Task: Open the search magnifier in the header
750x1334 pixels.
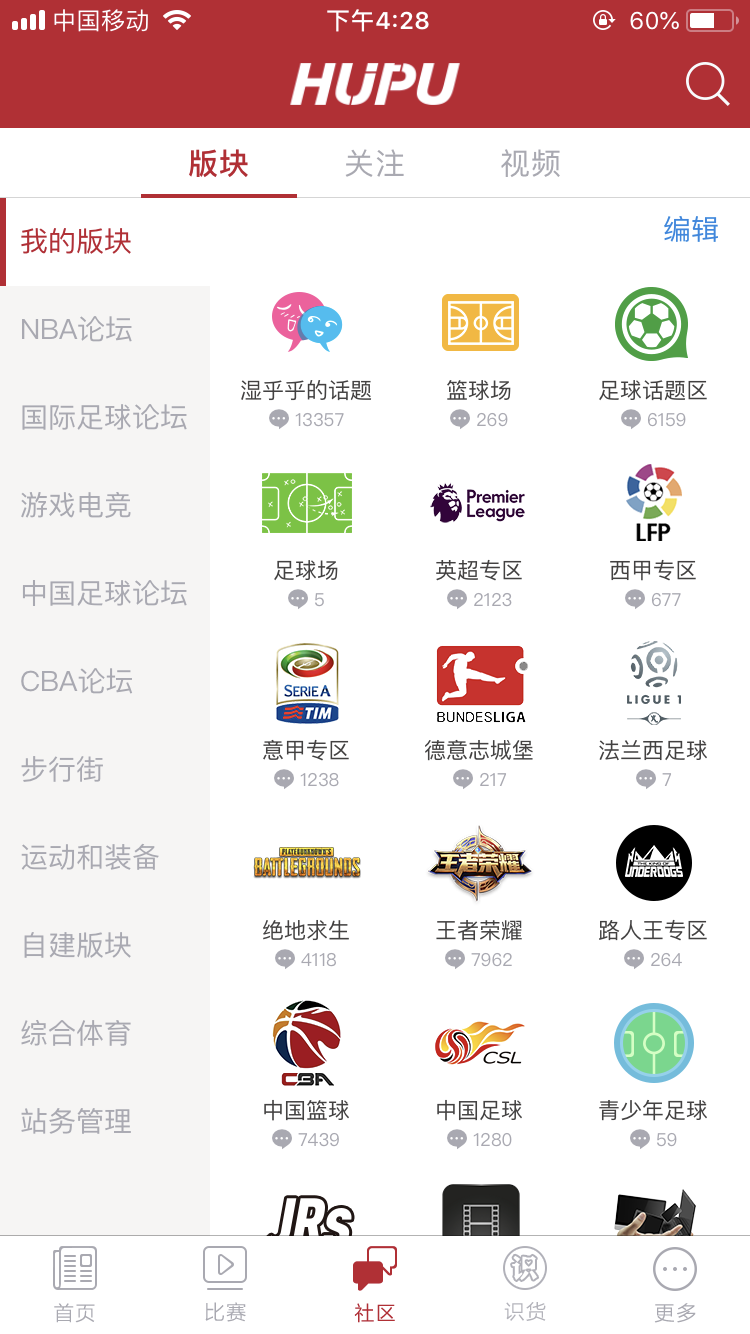Action: point(707,84)
